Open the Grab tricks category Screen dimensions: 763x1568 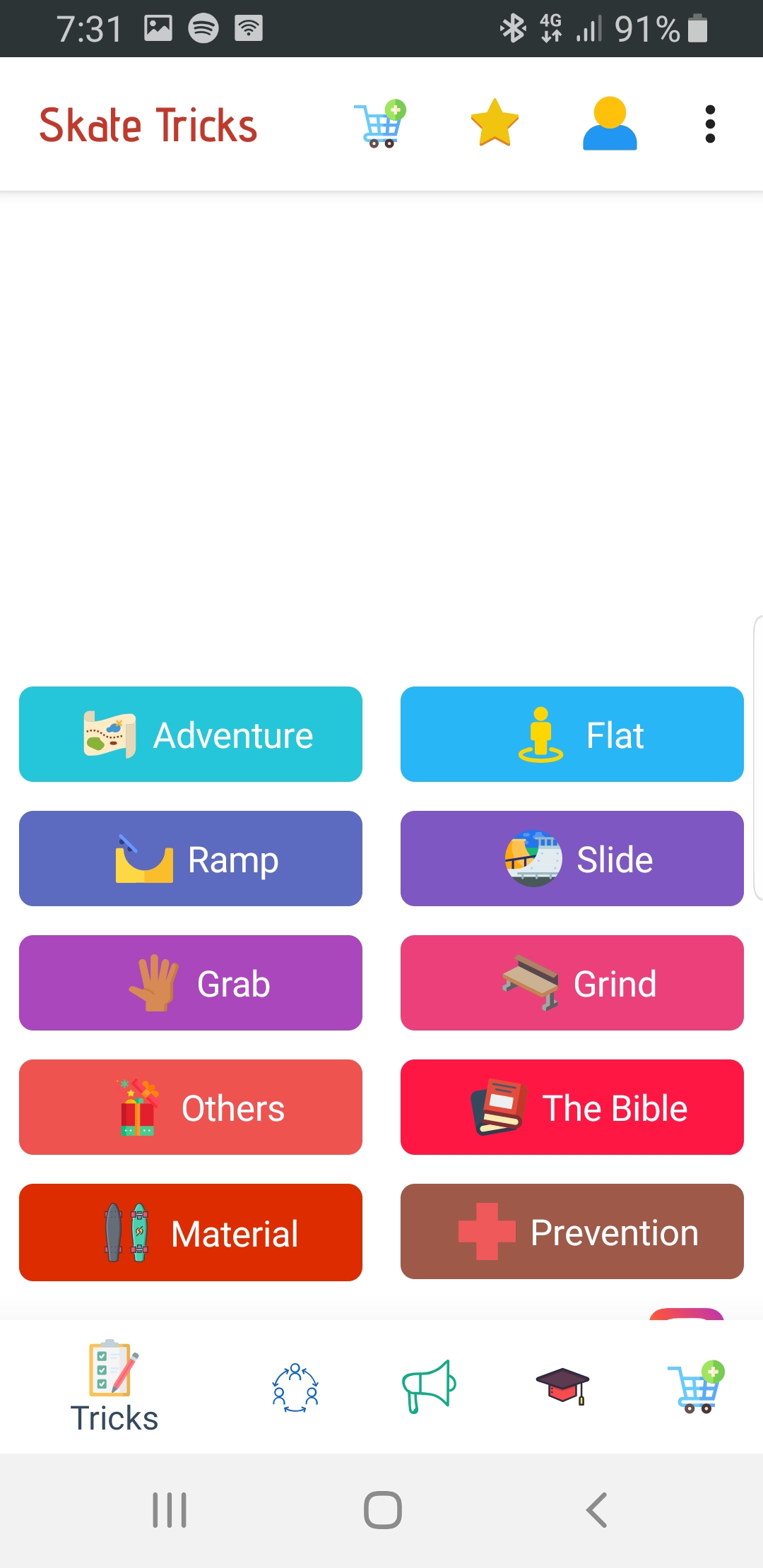click(x=191, y=983)
